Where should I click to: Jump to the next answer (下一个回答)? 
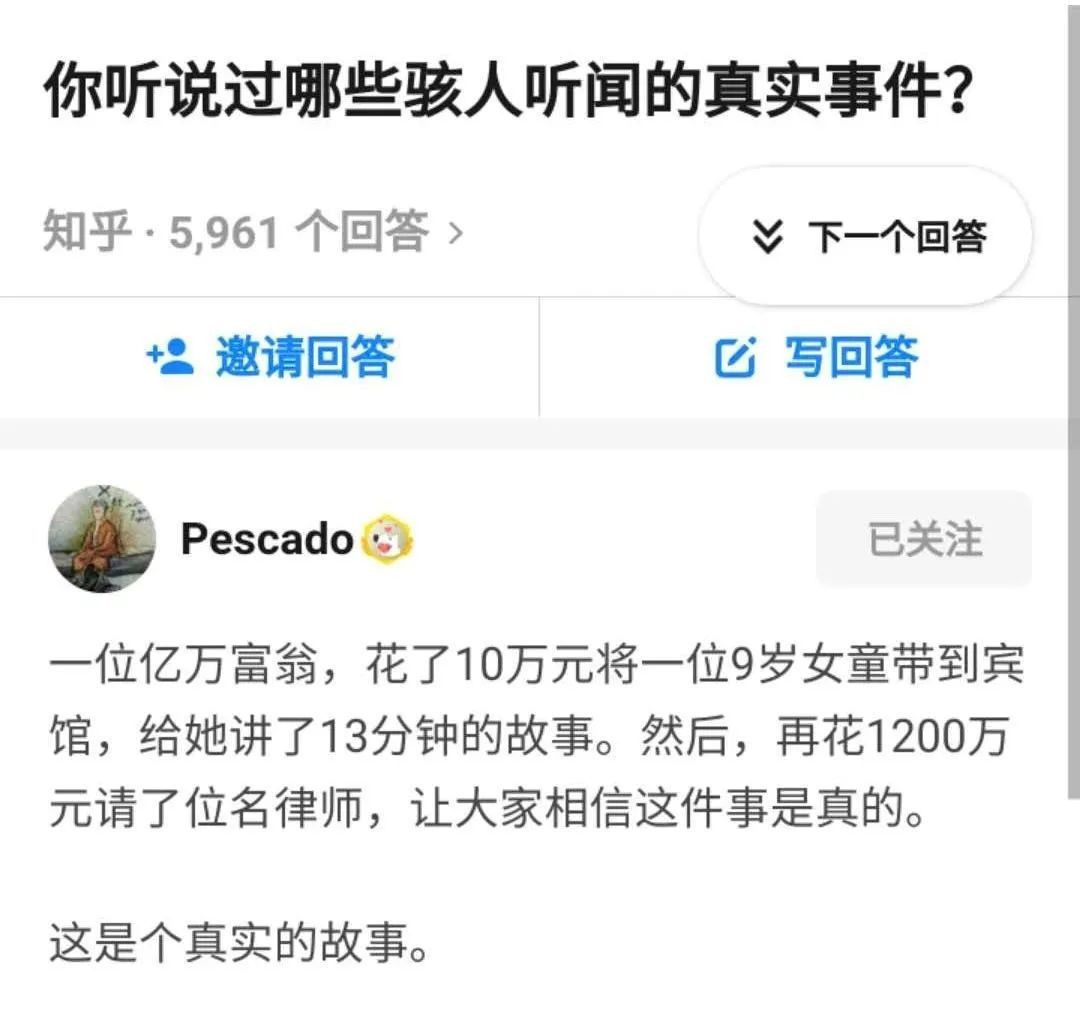coord(865,236)
